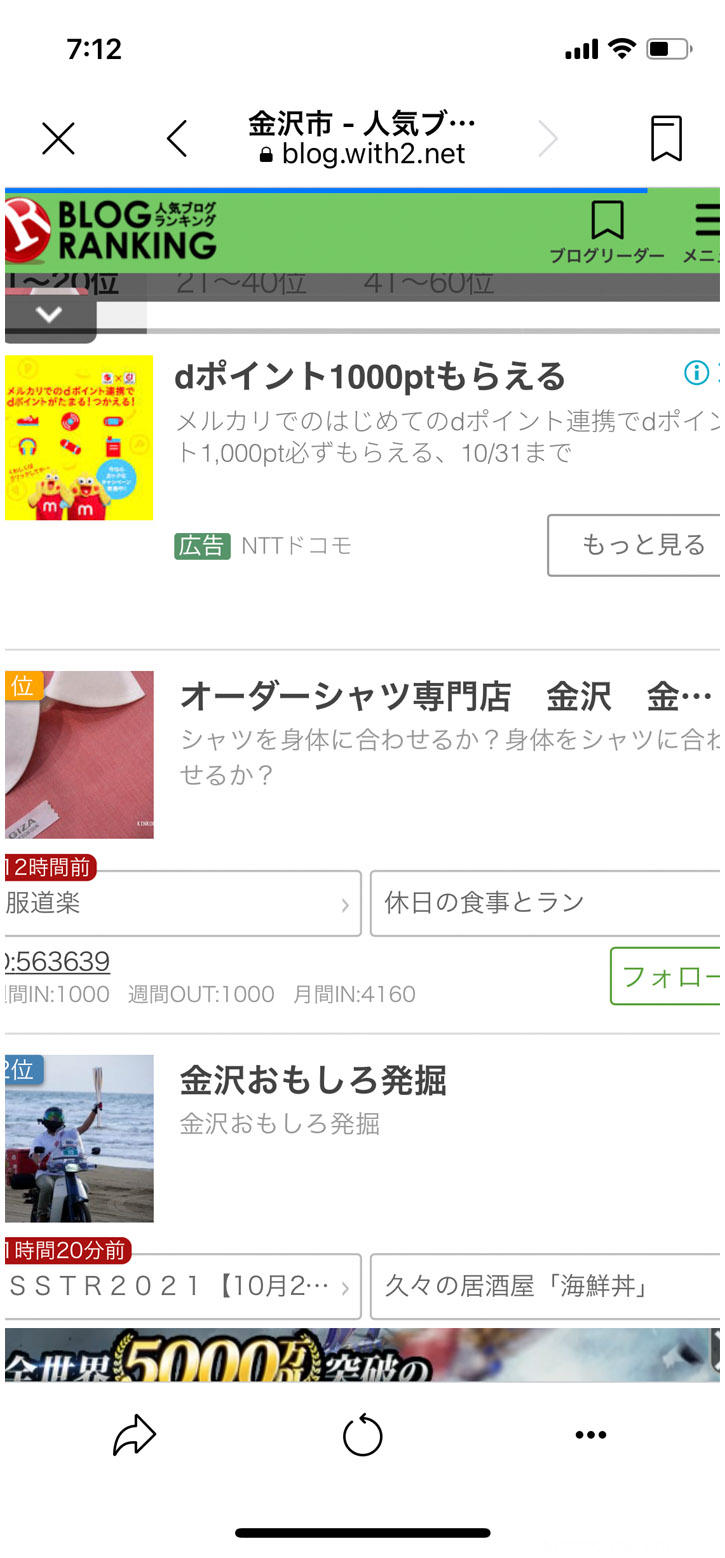Tap the lock icon beside blog.with2.net
The height and width of the screenshot is (1558, 725).
point(265,154)
